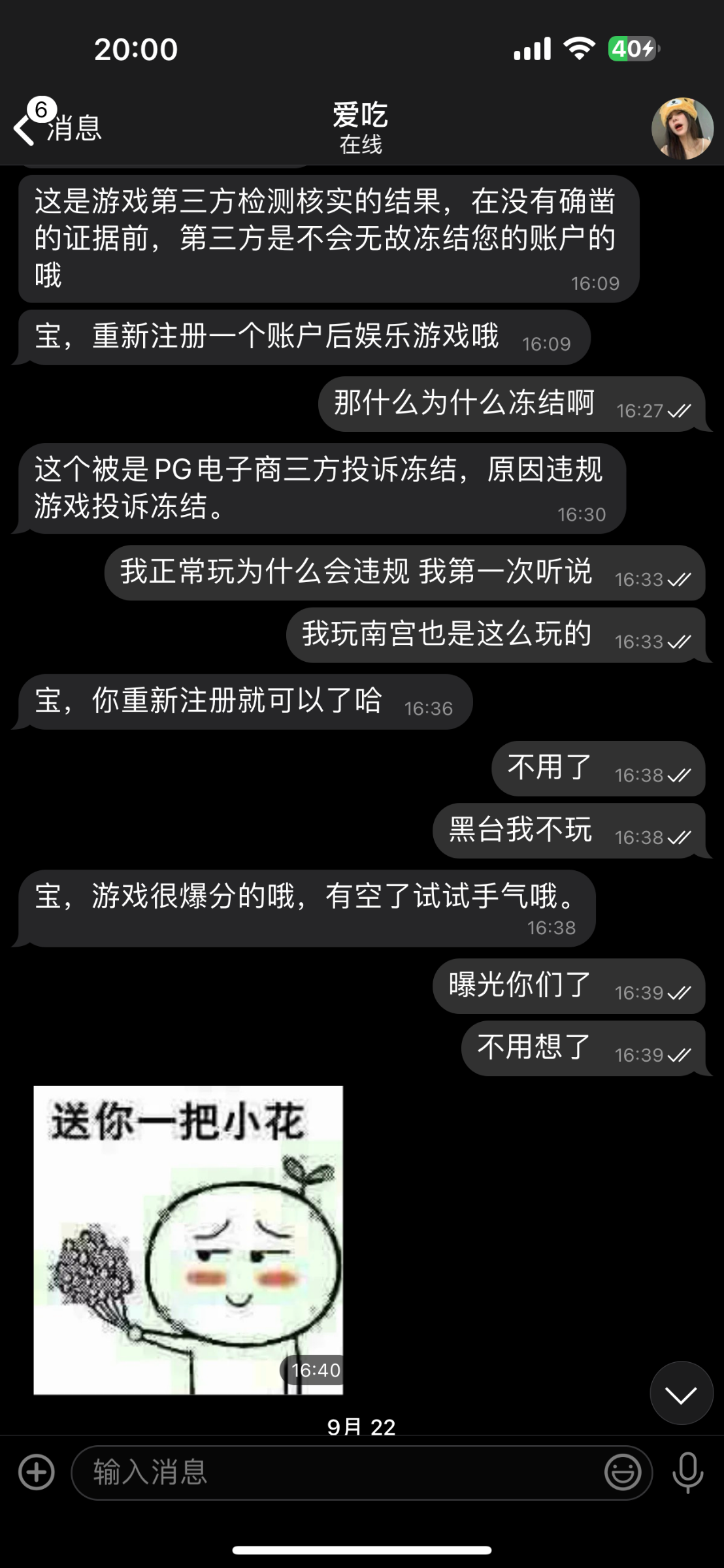Tap the microphone voice message icon
This screenshot has width=724, height=1568.
[687, 1473]
